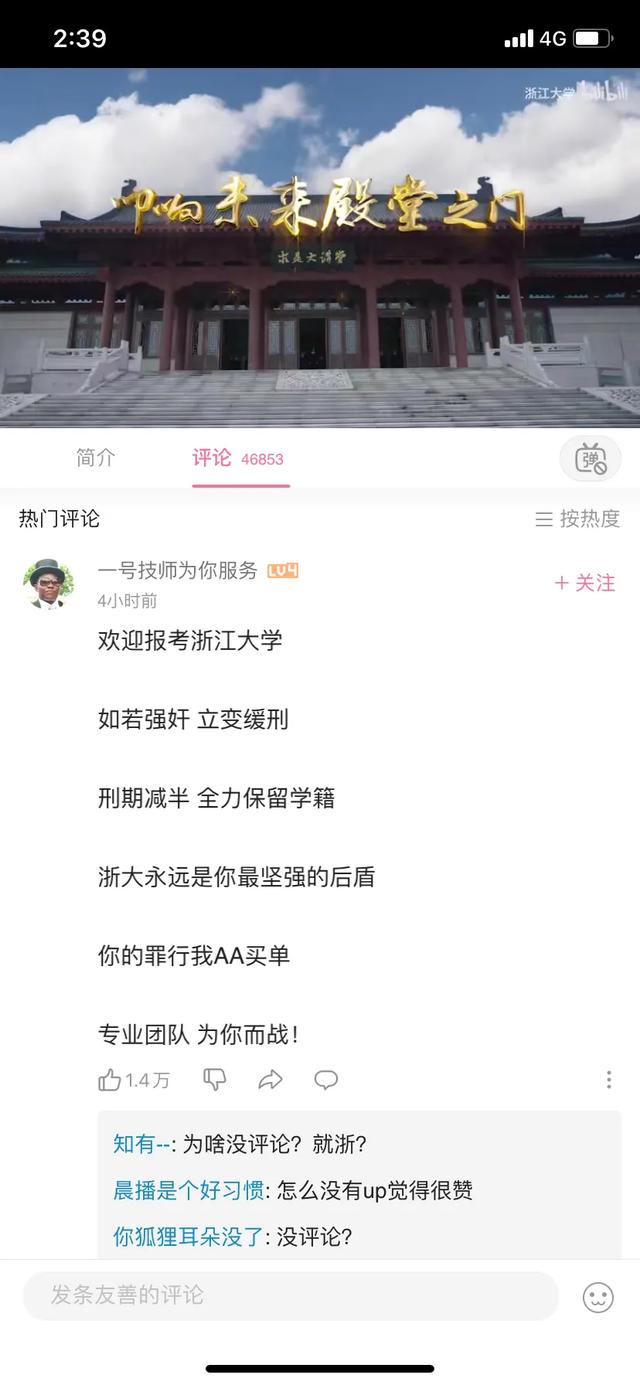Viewport: 640px width, 1385px height.
Task: Open the comment's three-dot menu
Action: (608, 1080)
